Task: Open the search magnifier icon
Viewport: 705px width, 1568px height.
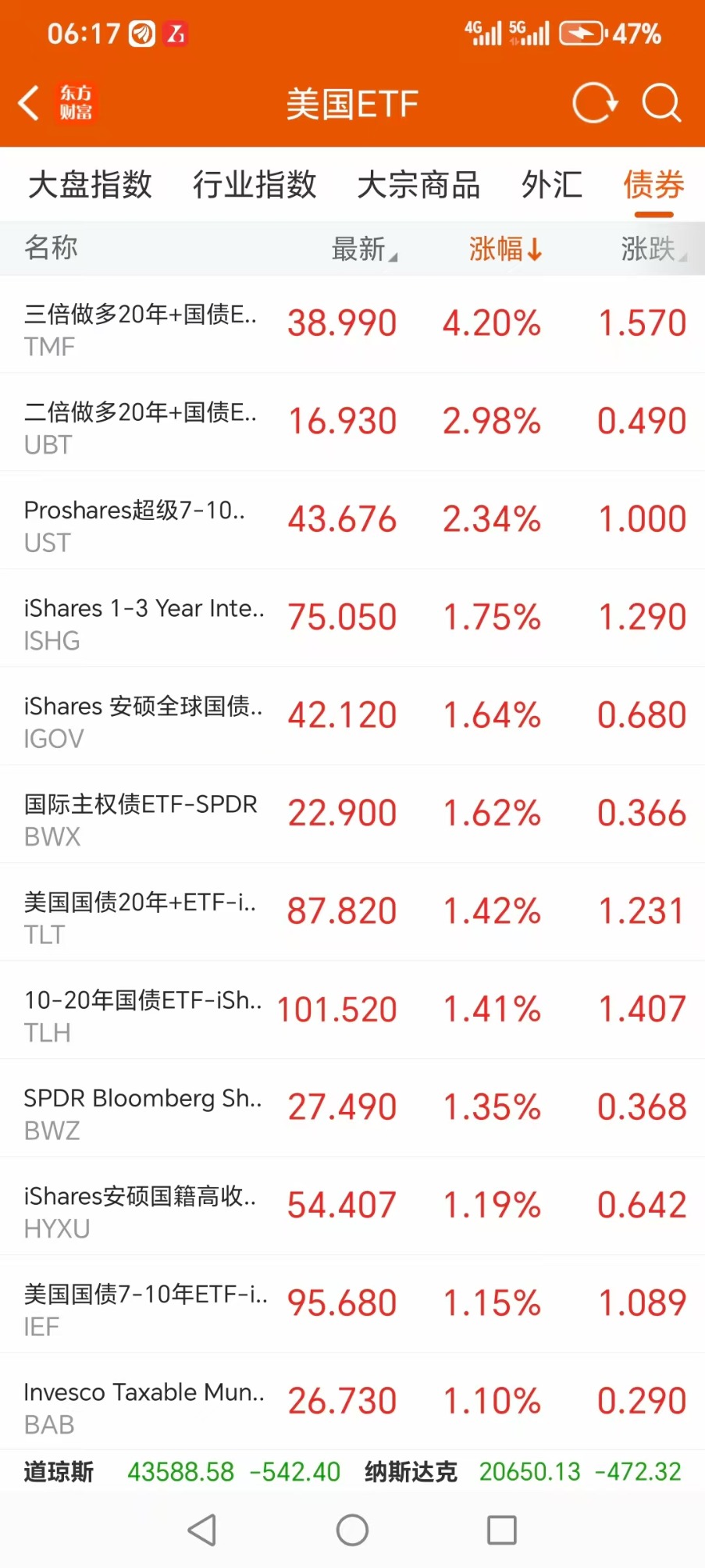Action: [x=661, y=103]
